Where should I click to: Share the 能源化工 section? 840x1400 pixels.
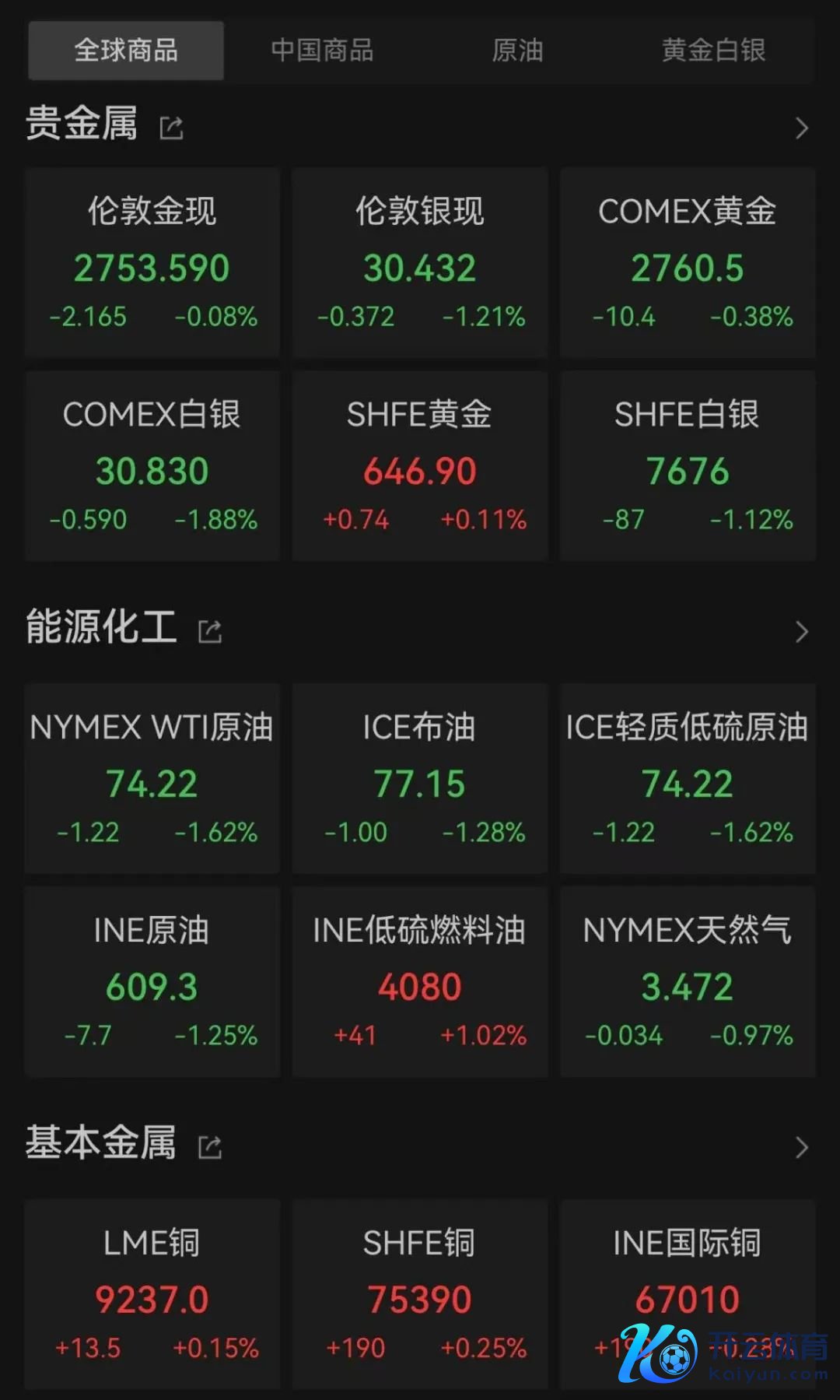210,631
